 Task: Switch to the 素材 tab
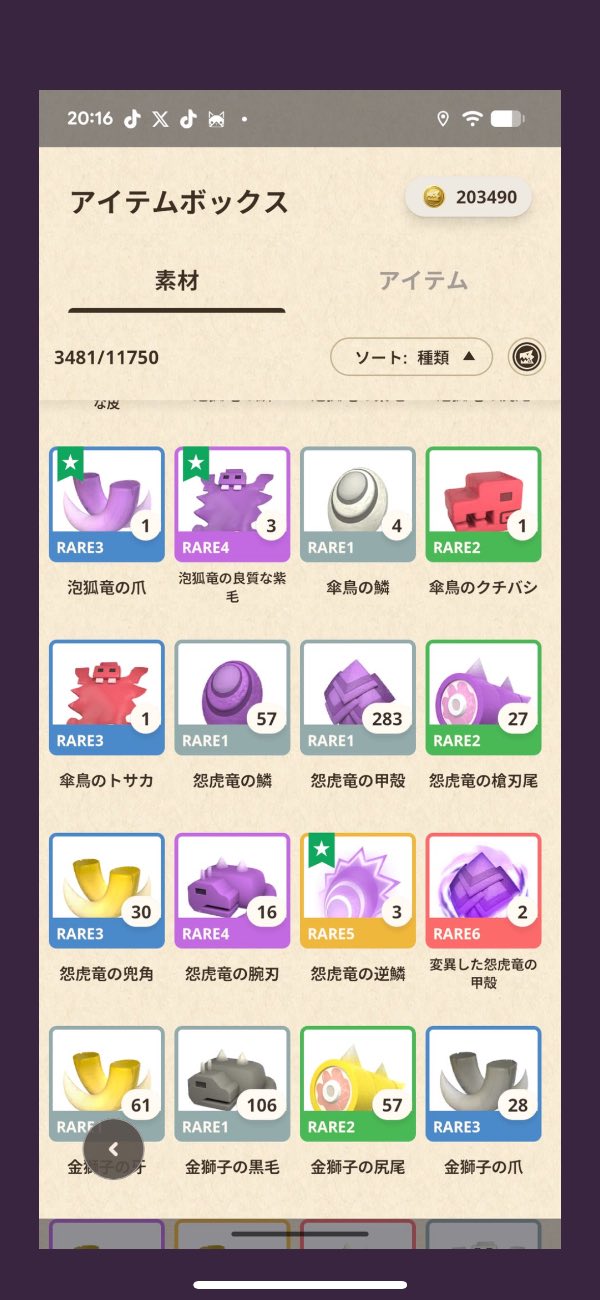point(177,282)
